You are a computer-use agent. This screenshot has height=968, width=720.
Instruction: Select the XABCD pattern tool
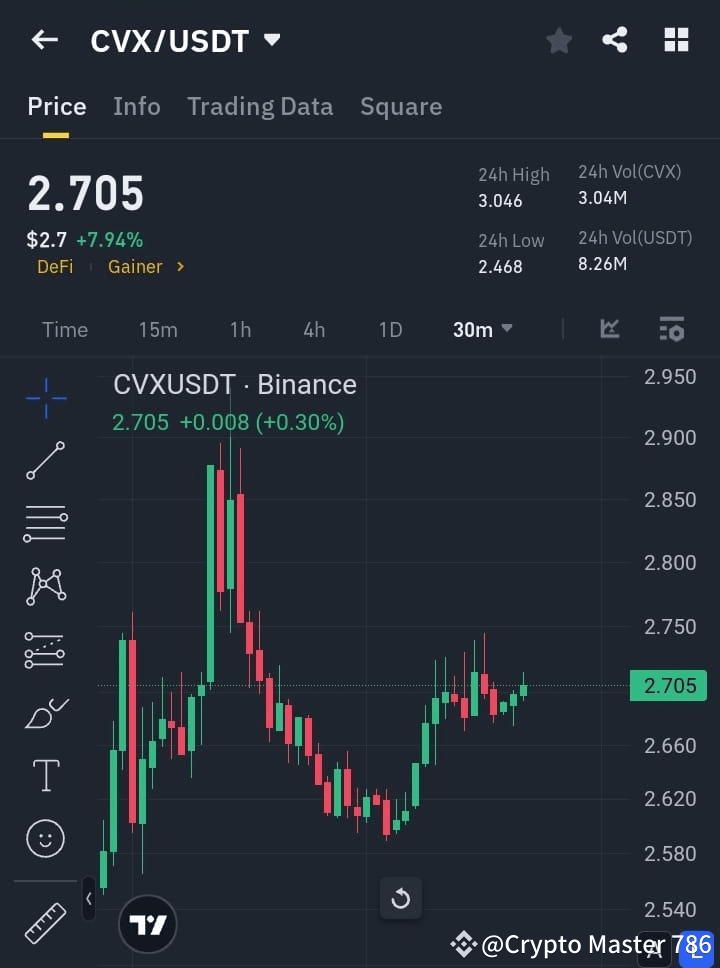(45, 587)
